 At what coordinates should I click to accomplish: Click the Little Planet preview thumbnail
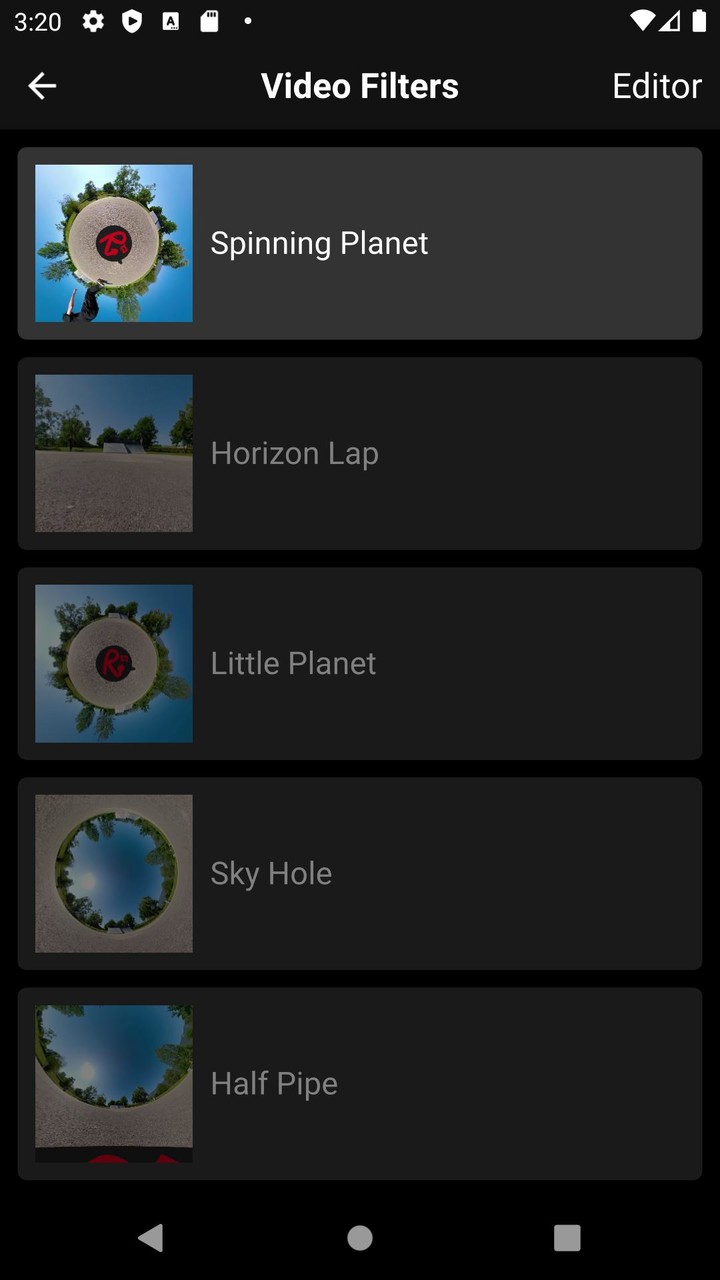(x=113, y=663)
